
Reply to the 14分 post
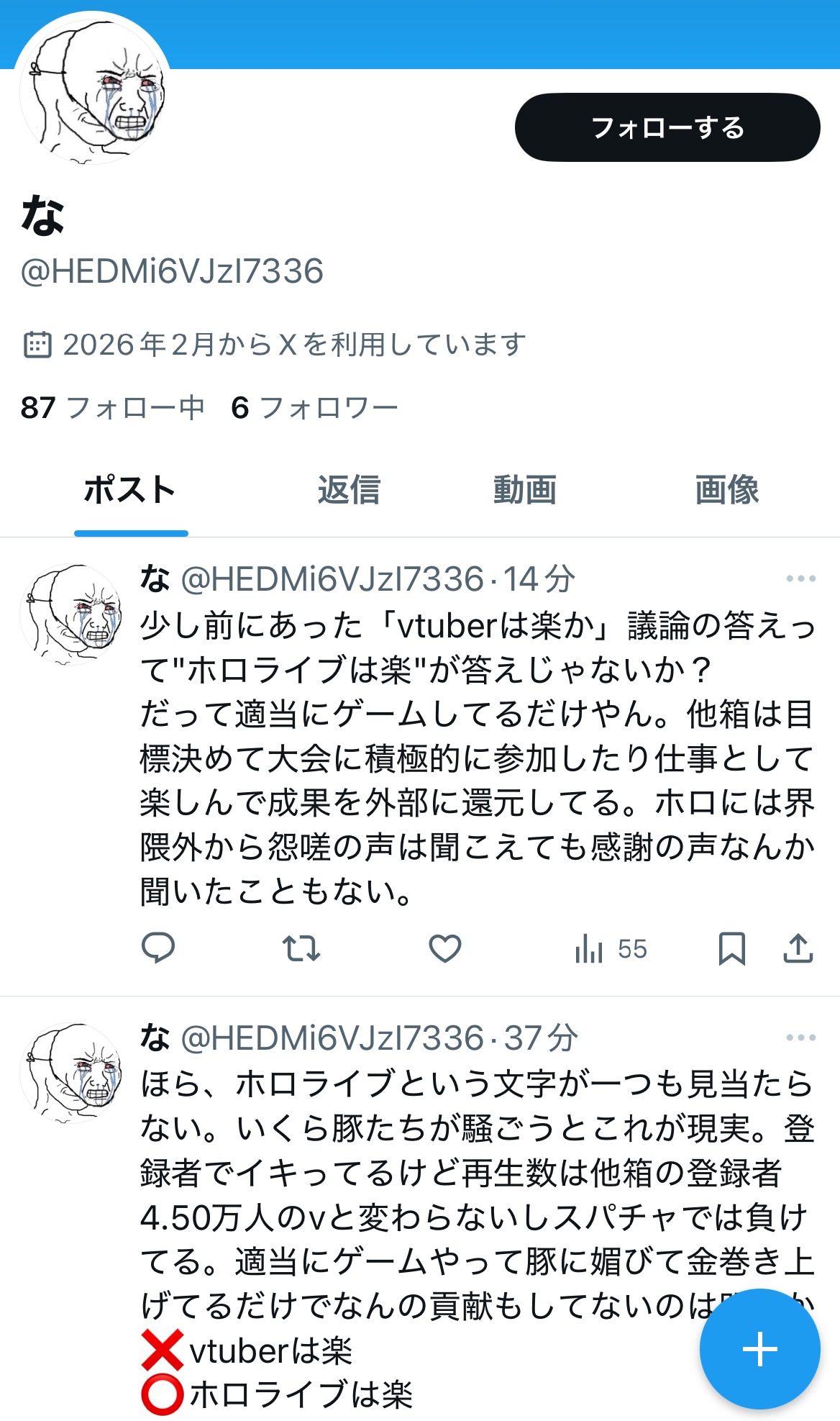click(x=158, y=948)
